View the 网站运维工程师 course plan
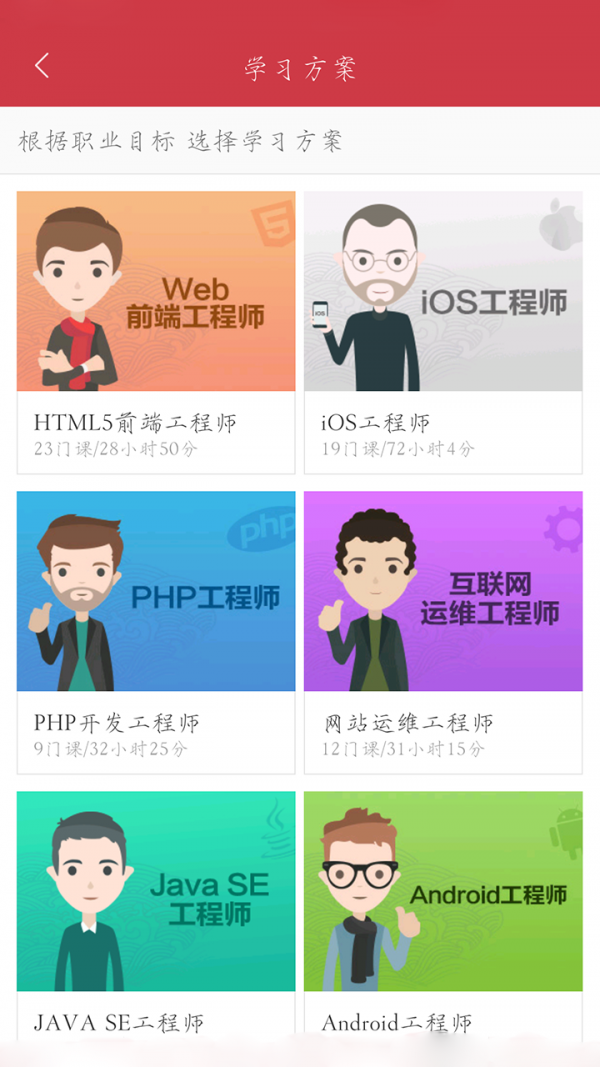The image size is (600, 1067). click(x=443, y=631)
